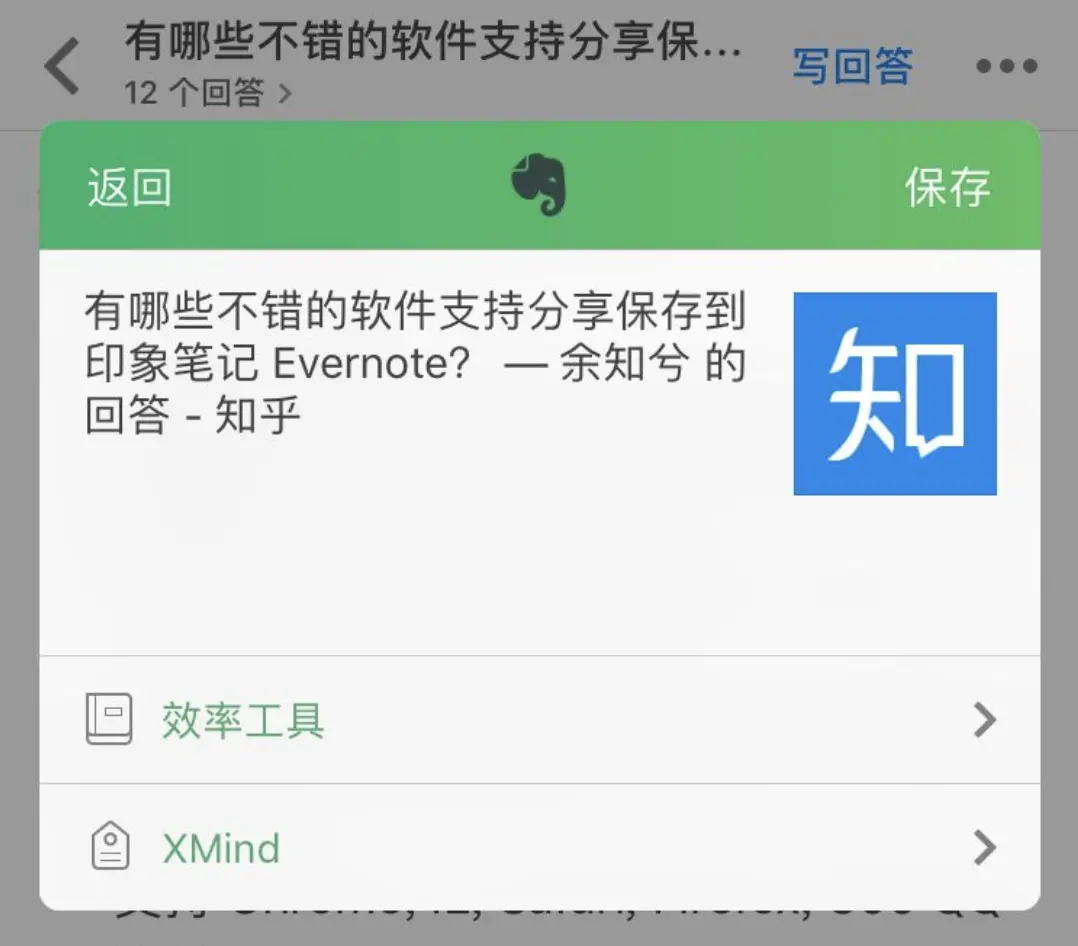Image resolution: width=1078 pixels, height=946 pixels.
Task: Open the 12 个回答 link
Action: pos(208,93)
